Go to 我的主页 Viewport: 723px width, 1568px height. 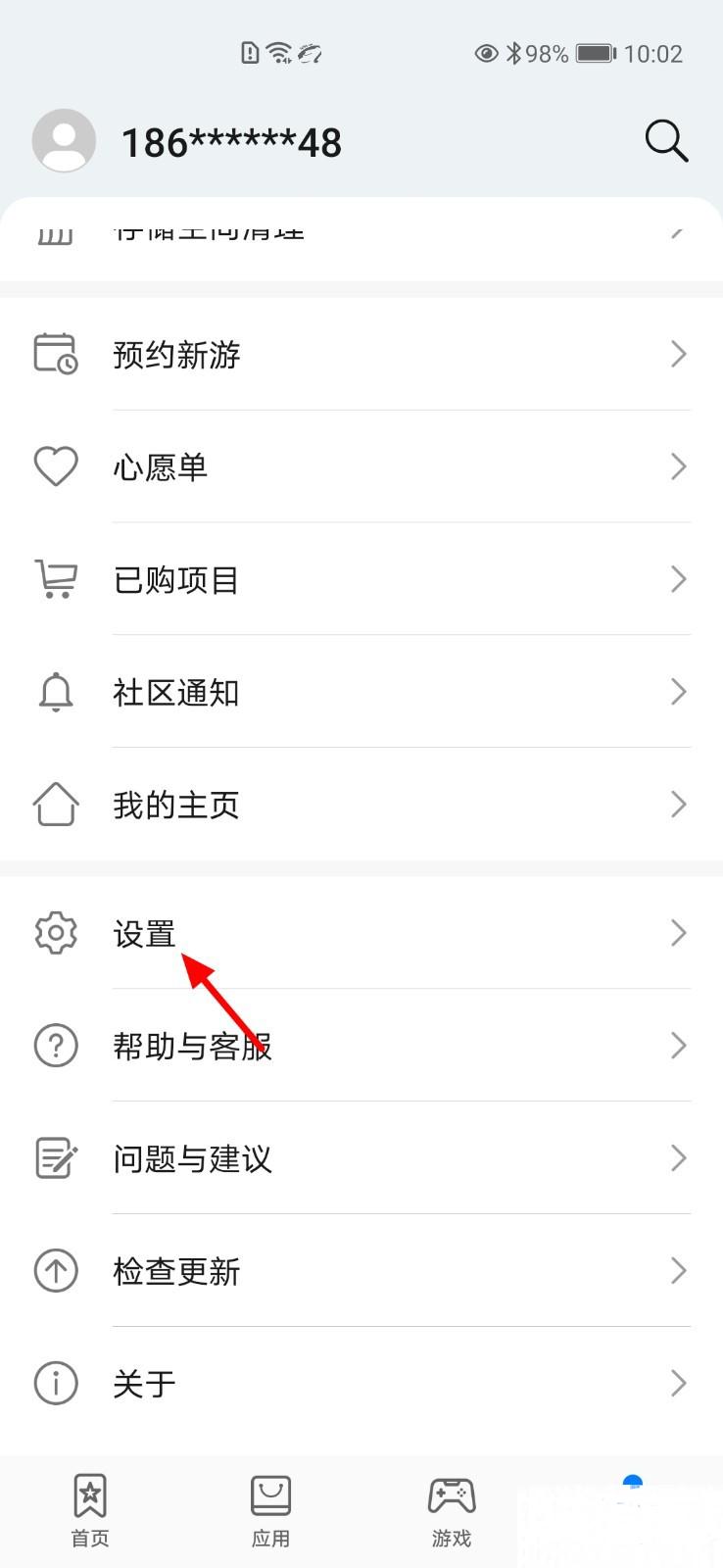361,805
